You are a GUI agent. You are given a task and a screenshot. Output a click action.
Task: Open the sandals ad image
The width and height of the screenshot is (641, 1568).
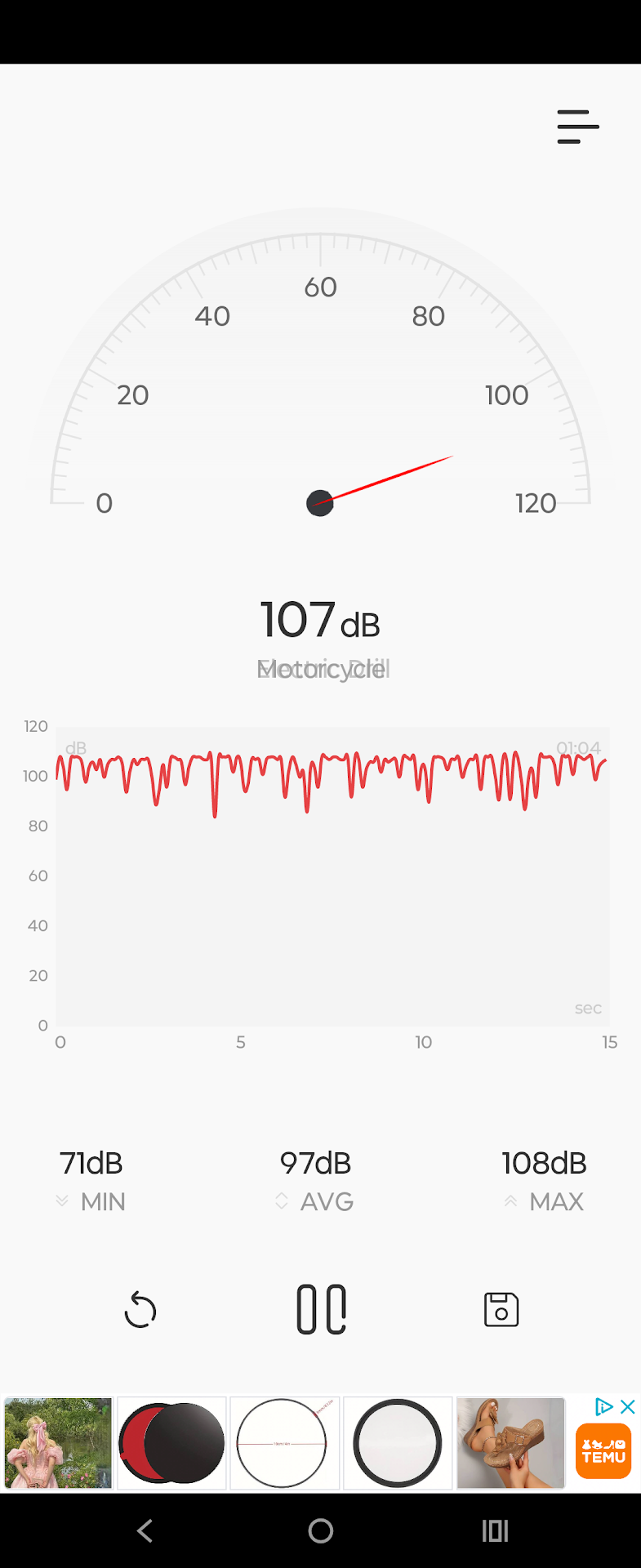(x=510, y=1443)
